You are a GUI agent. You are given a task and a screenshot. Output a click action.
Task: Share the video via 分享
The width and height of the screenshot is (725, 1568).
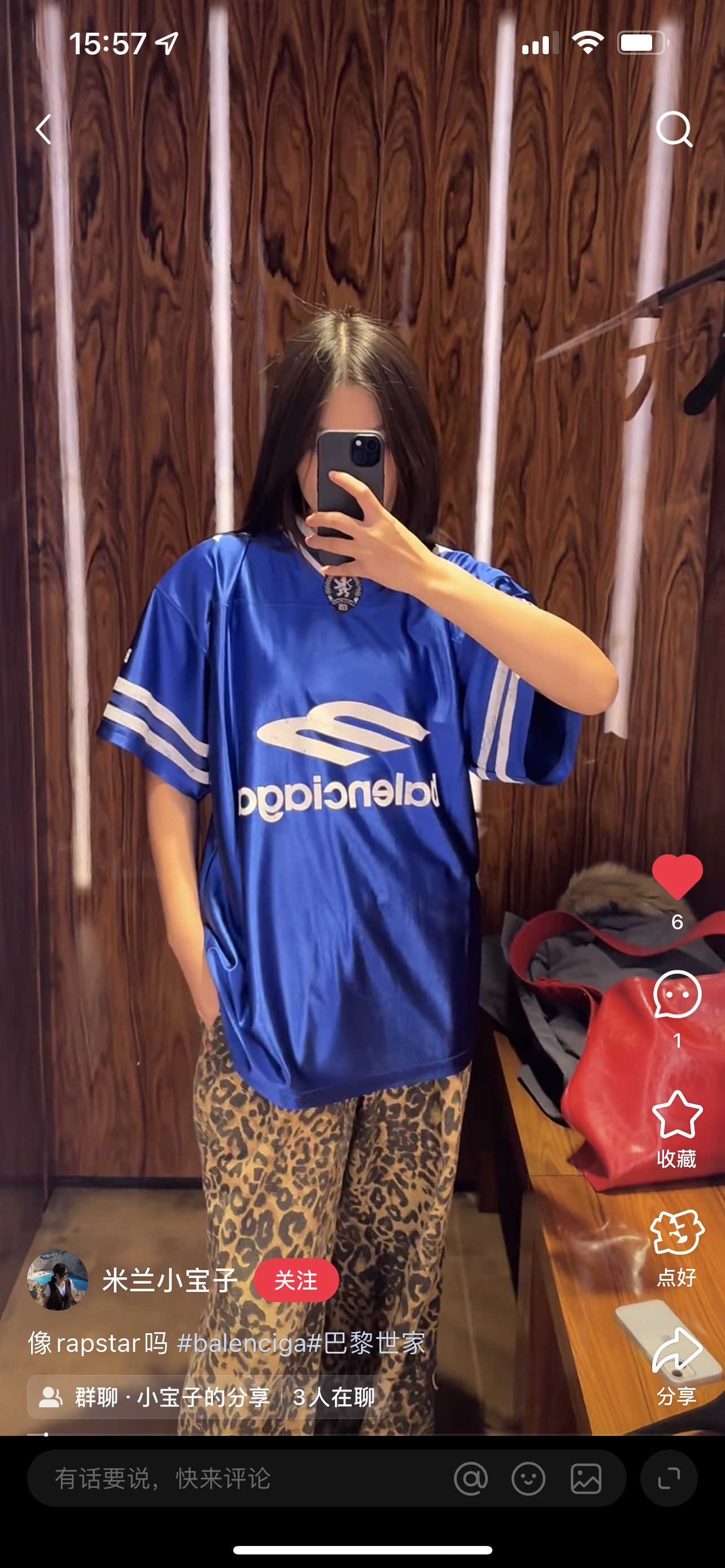coord(677,1351)
